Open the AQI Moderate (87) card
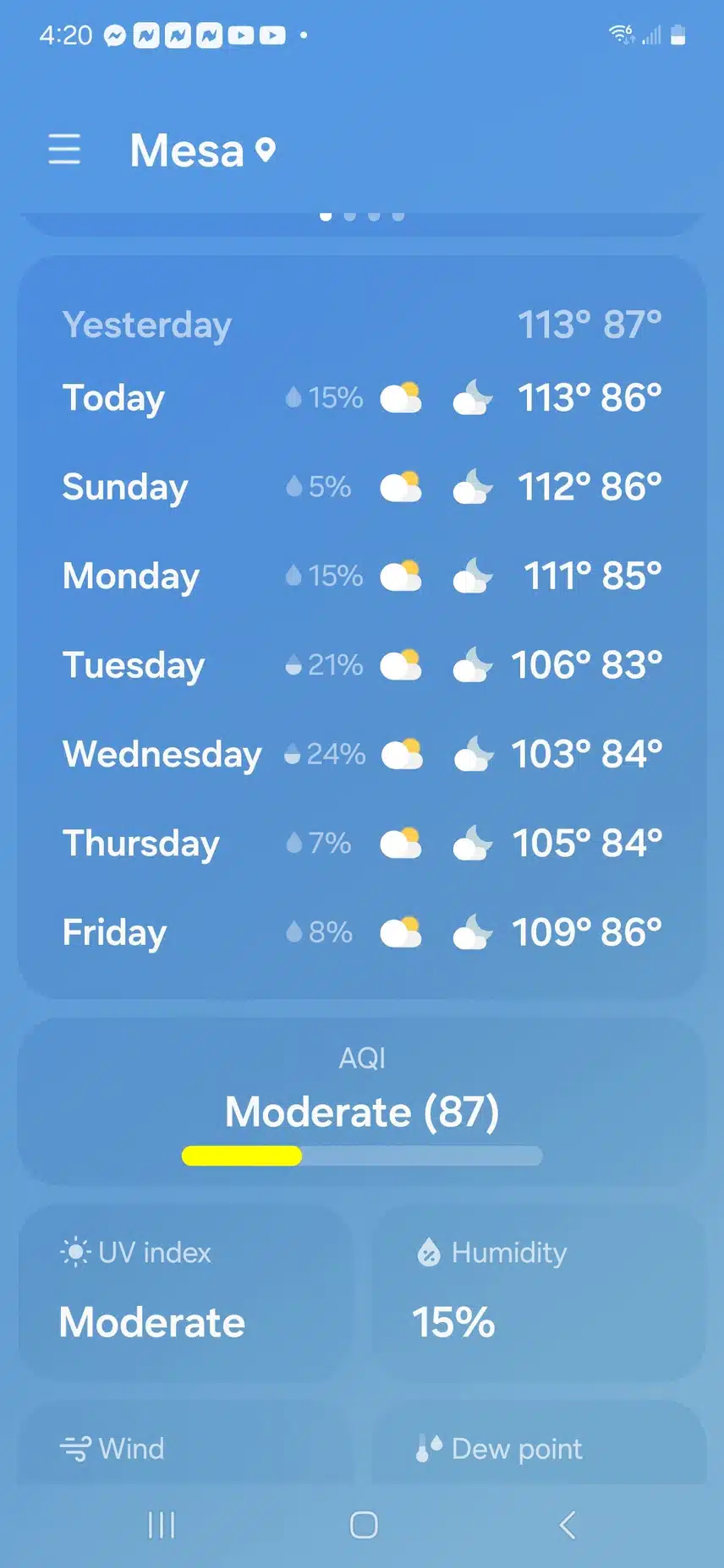This screenshot has height=1568, width=724. 361,1102
